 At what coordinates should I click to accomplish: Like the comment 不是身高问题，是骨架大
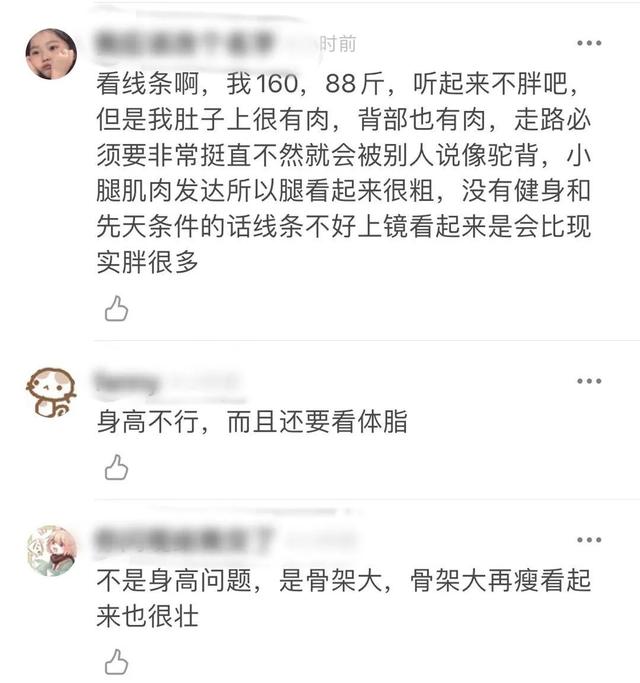[117, 661]
